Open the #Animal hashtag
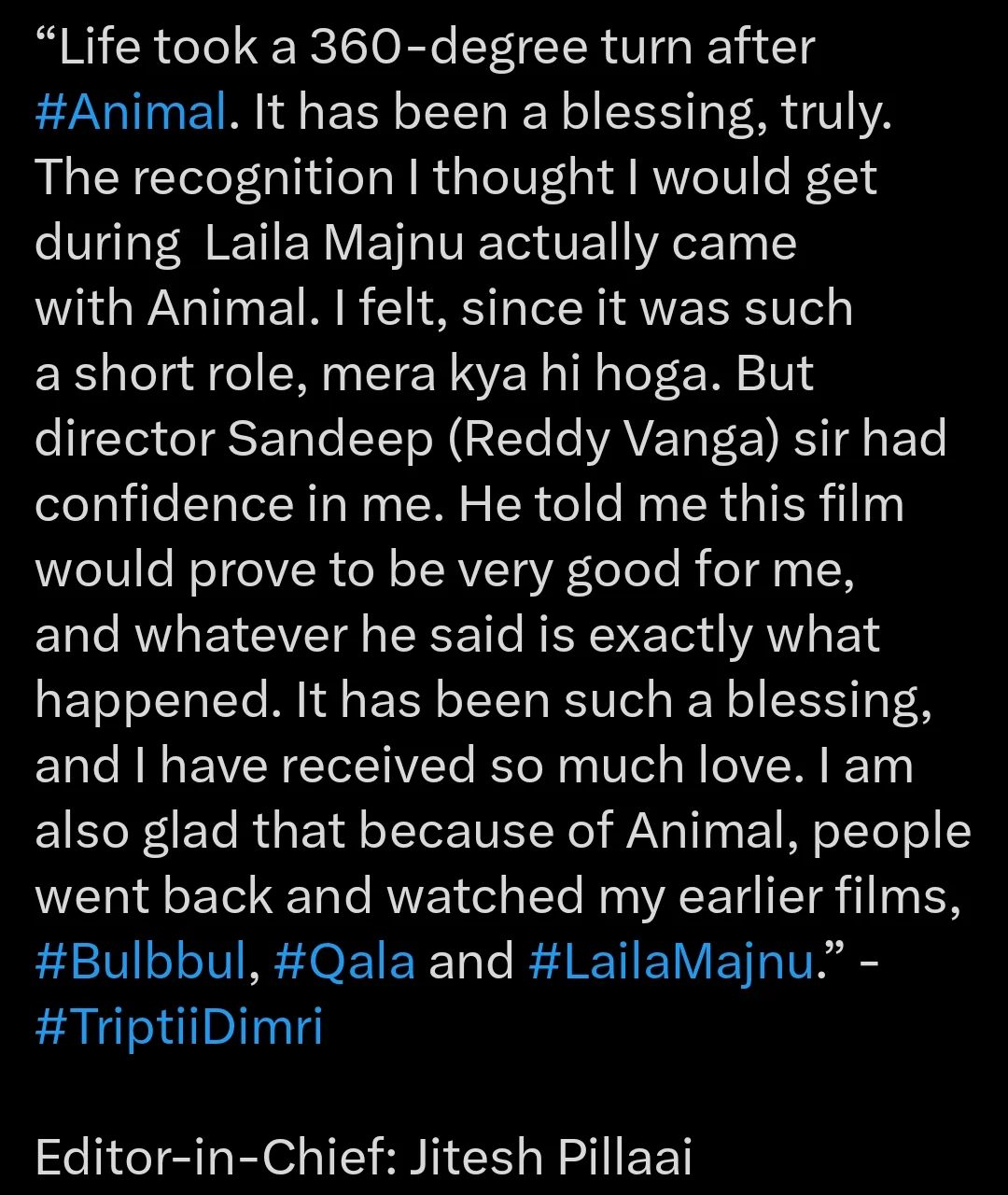The image size is (1008, 1195). 131,113
